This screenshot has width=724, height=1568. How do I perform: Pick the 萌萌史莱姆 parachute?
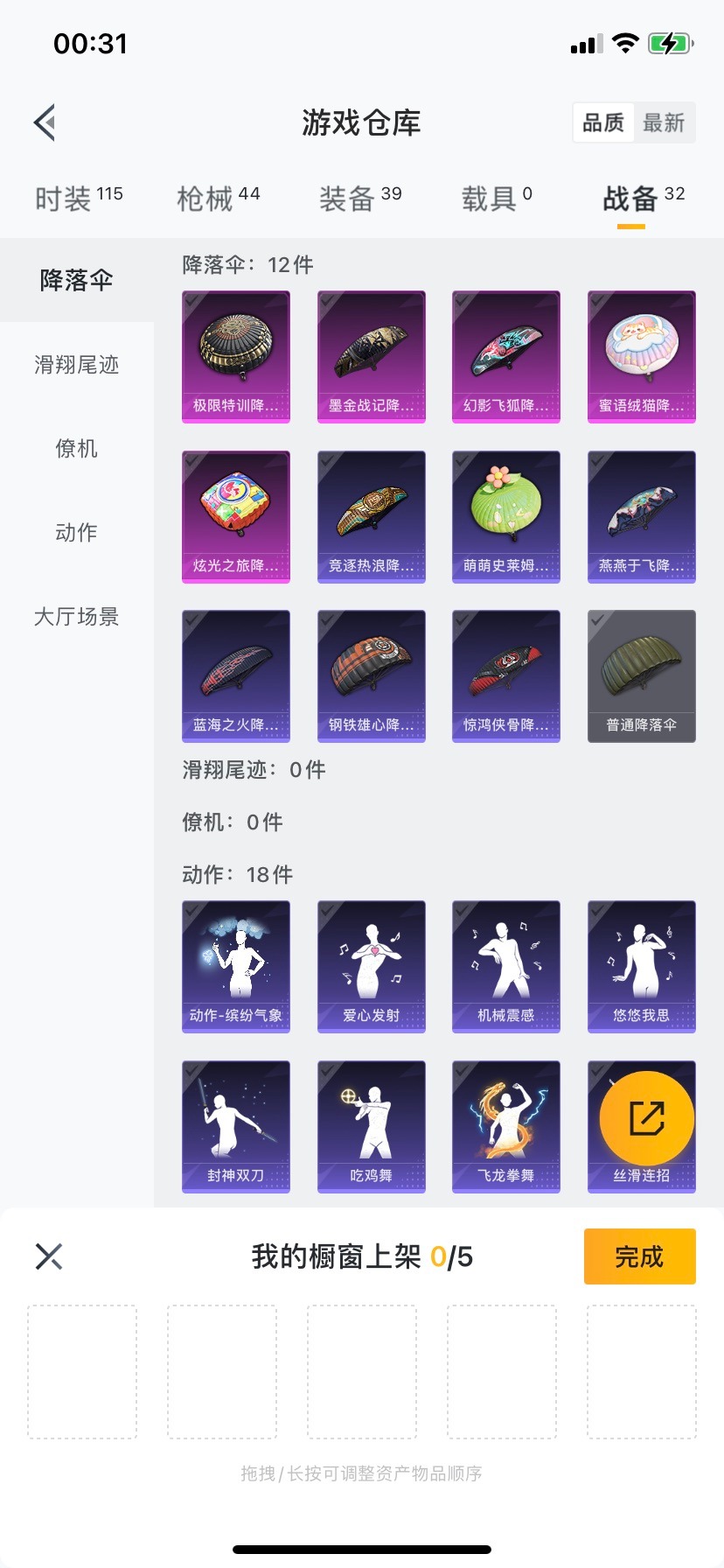(x=506, y=516)
